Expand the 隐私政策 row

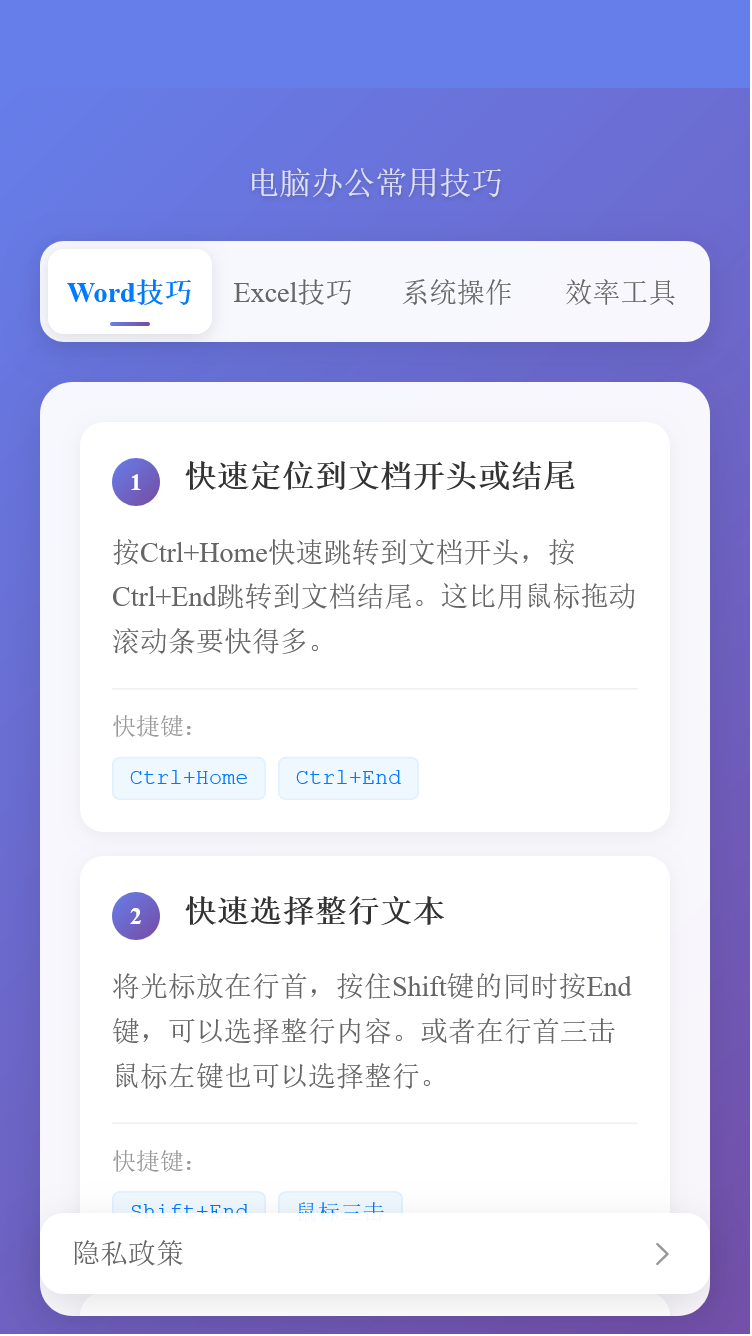375,1253
